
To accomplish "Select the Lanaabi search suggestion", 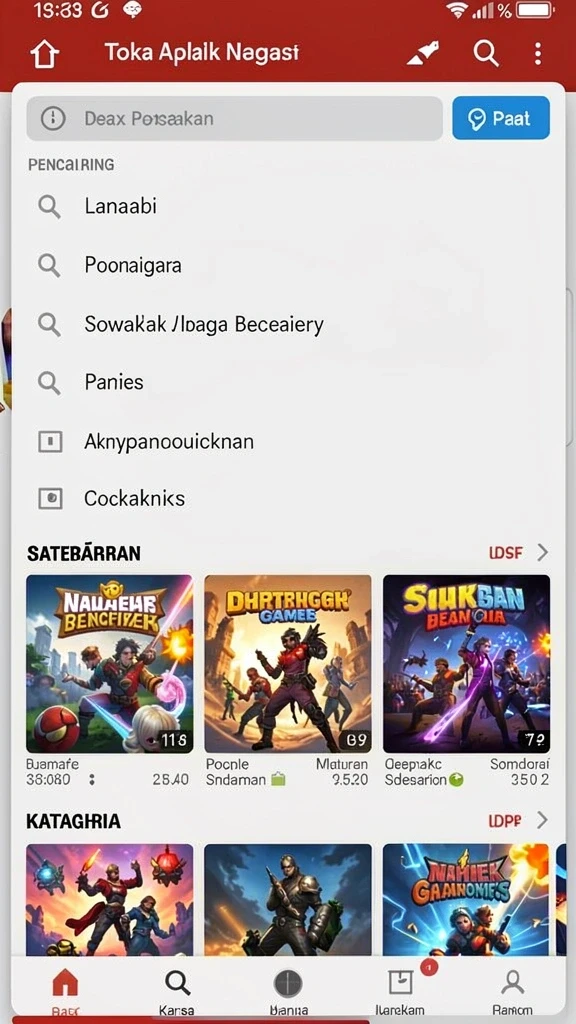I will coord(288,206).
